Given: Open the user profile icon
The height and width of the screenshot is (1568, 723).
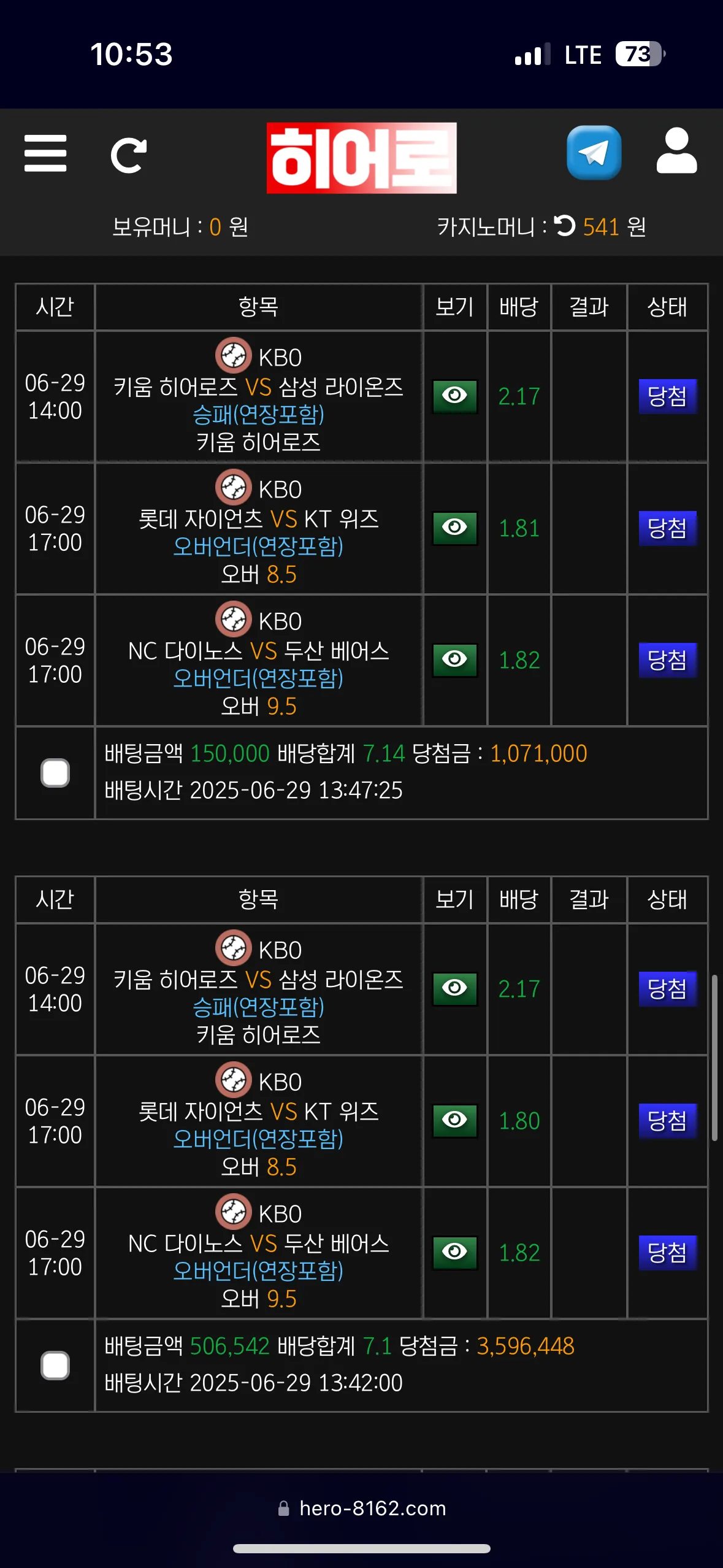Looking at the screenshot, I should 676,151.
